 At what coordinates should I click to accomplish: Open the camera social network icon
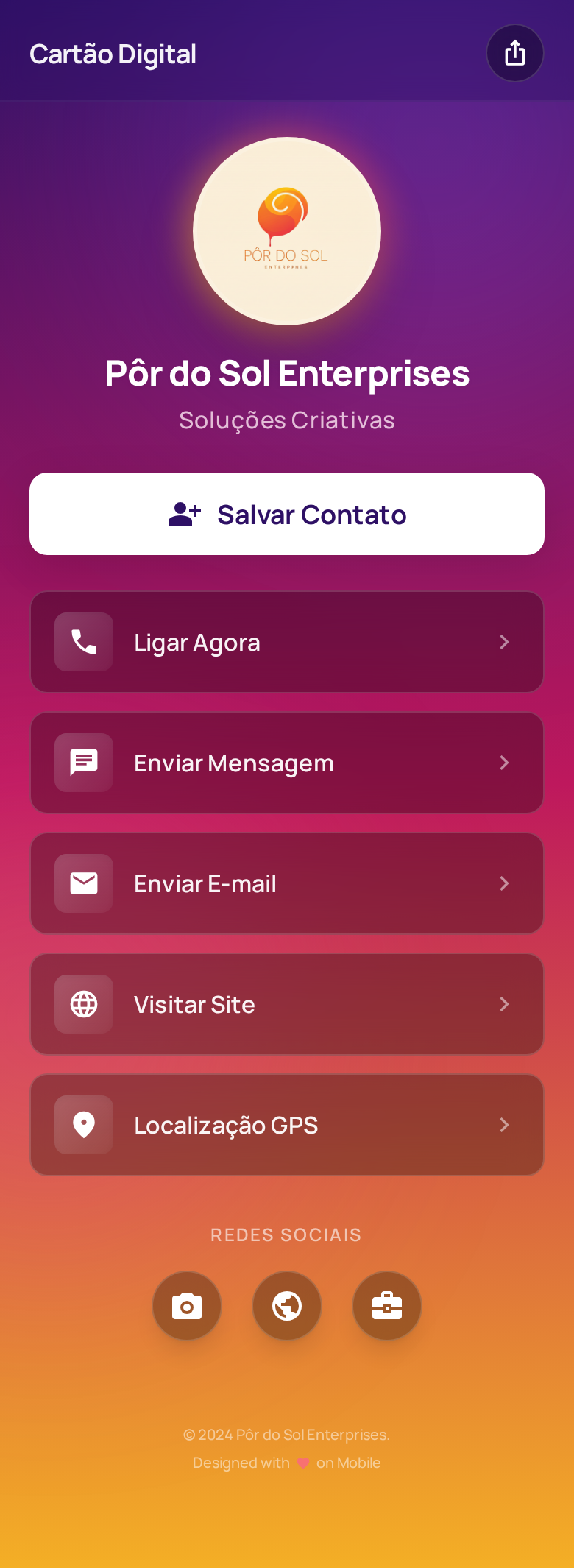(187, 1306)
